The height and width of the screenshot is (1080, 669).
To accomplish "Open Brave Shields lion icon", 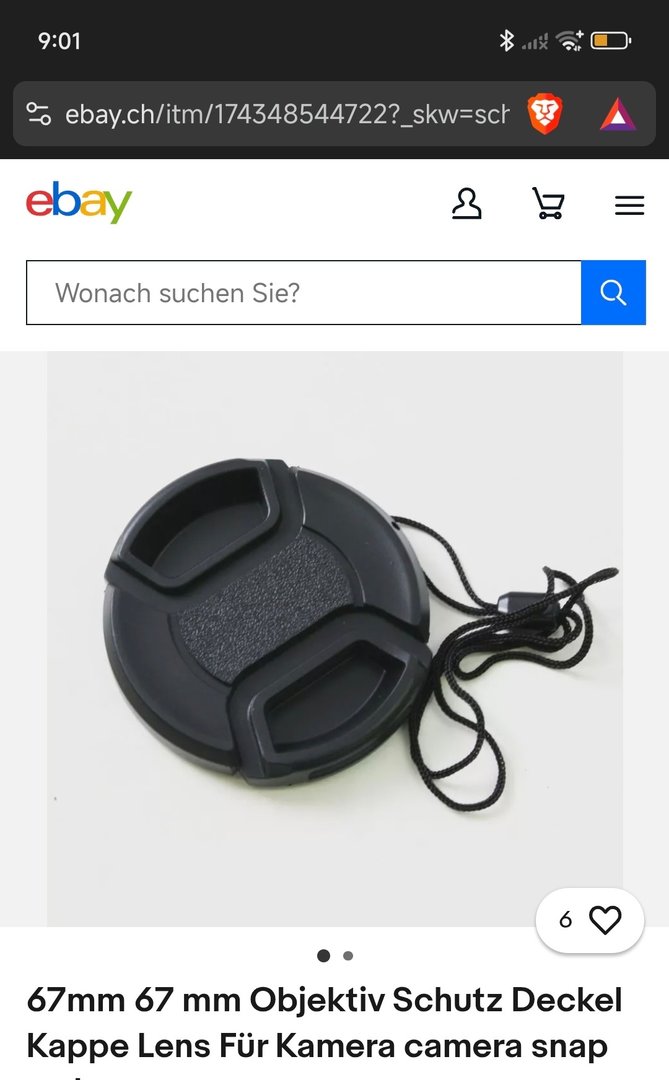I will [545, 114].
